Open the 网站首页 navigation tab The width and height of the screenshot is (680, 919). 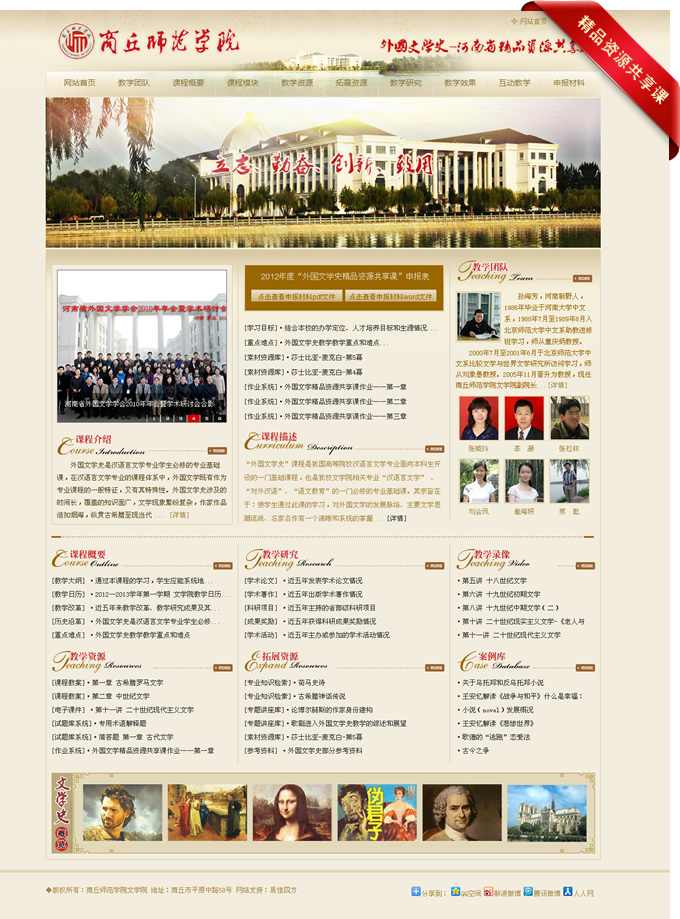coord(79,83)
